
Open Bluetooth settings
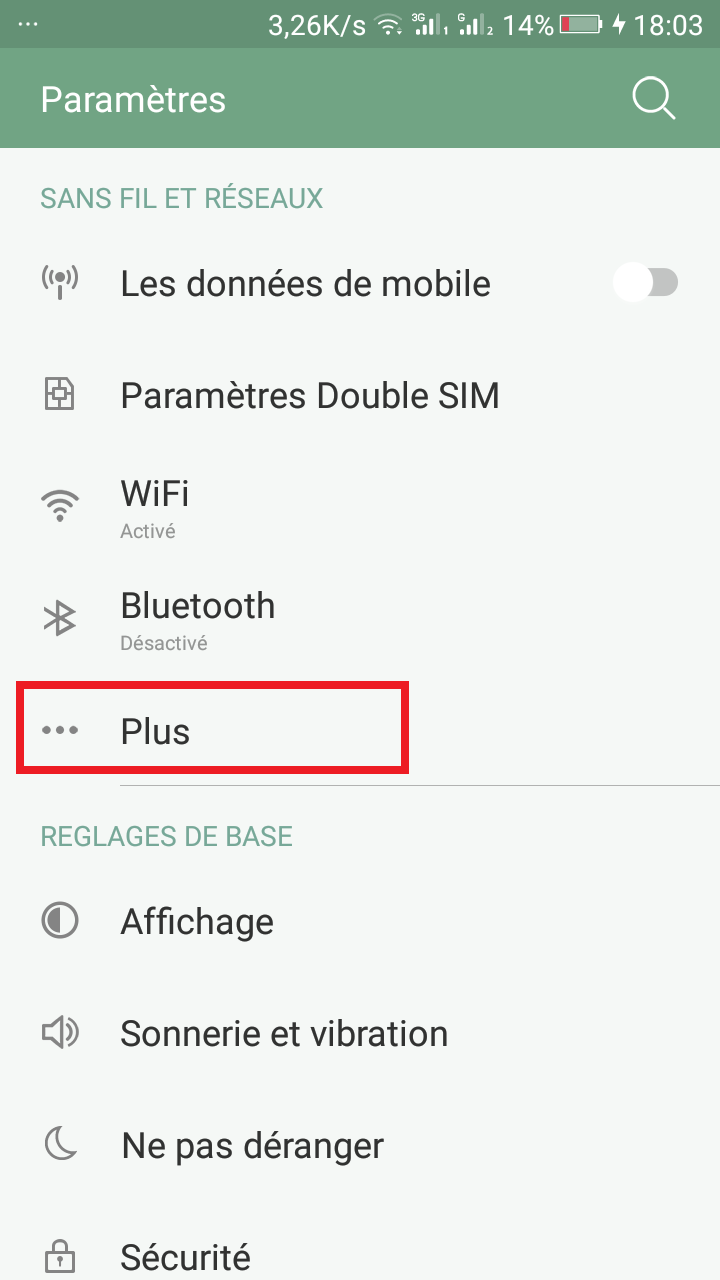[x=197, y=618]
